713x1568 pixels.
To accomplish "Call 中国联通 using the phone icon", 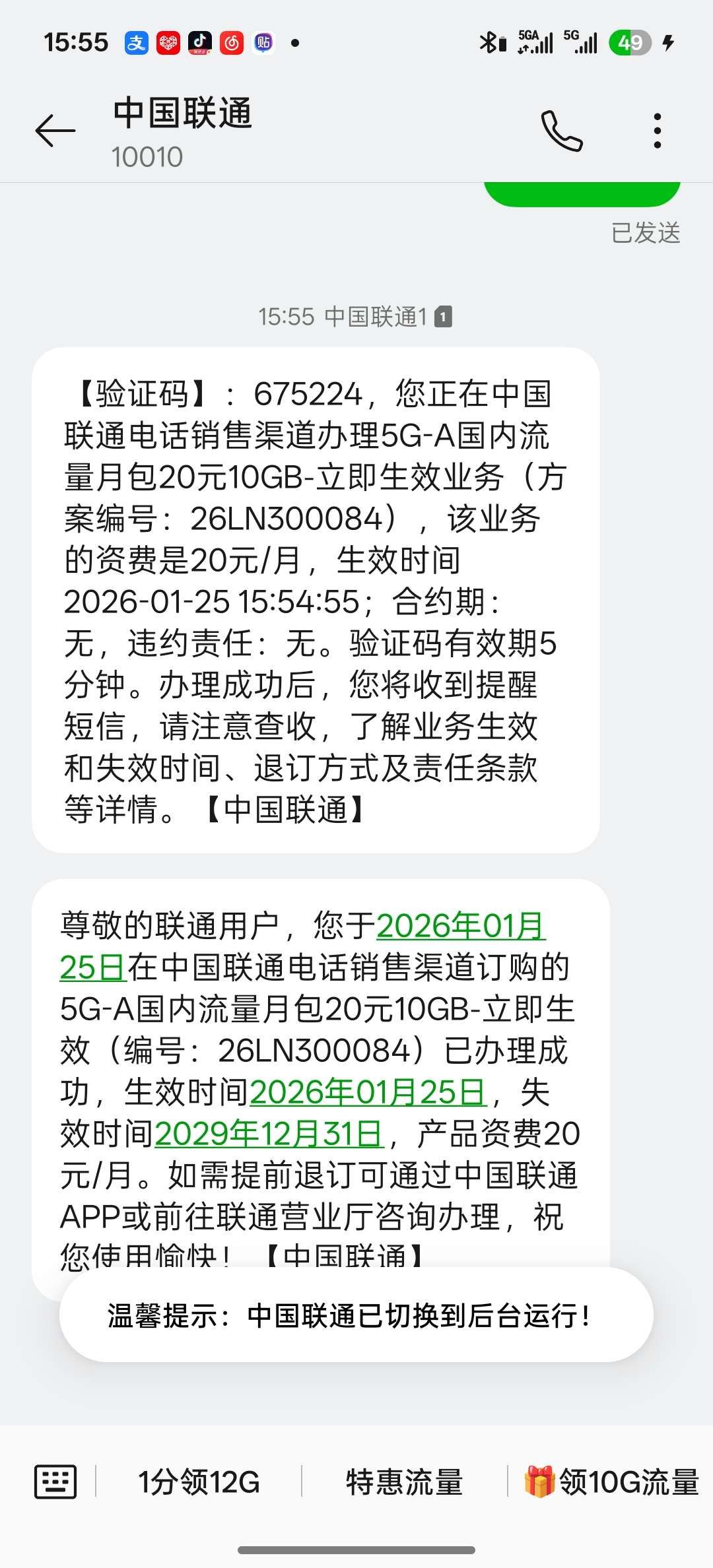I will 562,131.
